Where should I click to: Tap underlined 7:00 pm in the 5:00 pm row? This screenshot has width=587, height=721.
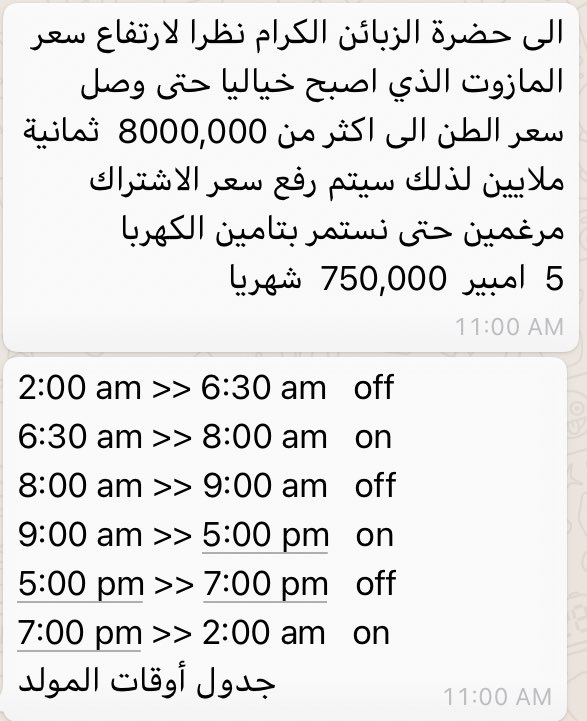(265, 585)
